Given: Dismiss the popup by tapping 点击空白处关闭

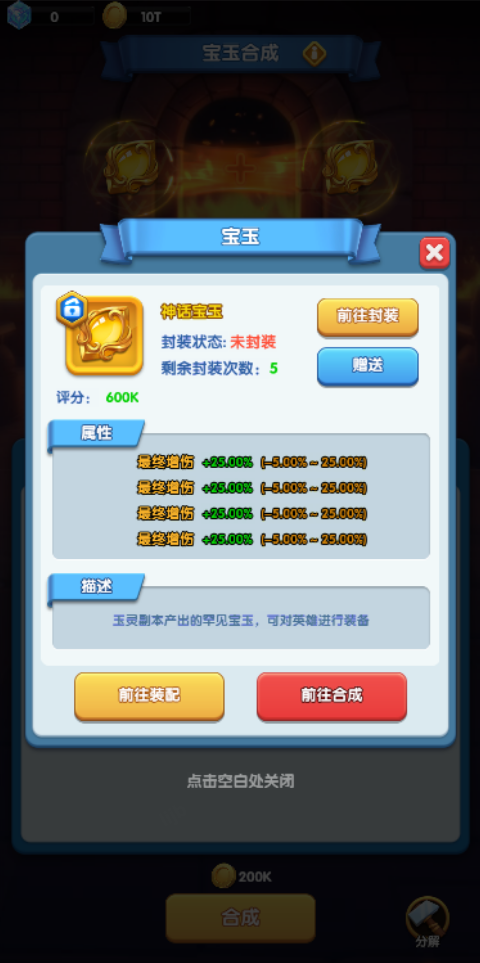Looking at the screenshot, I should (241, 781).
